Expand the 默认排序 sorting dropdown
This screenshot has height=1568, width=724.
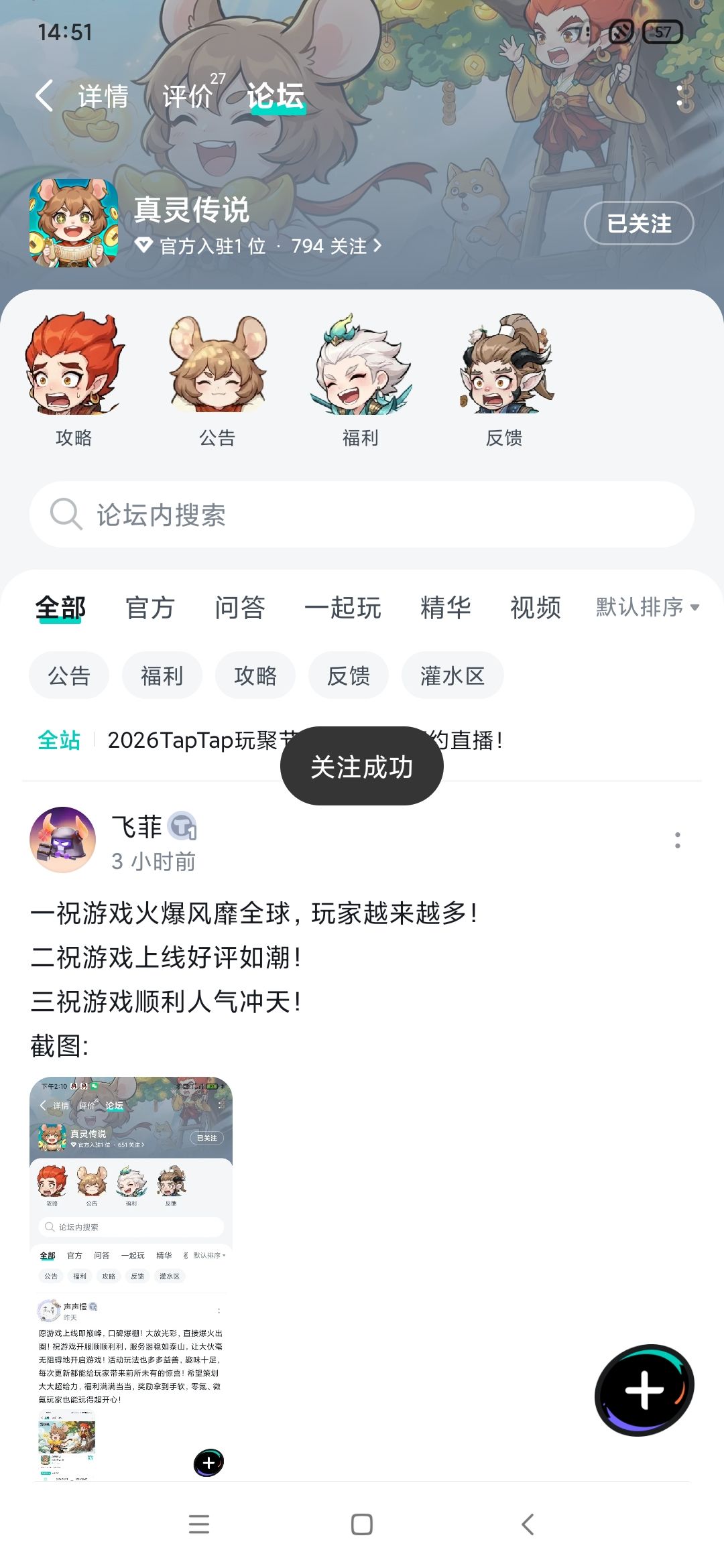[648, 607]
